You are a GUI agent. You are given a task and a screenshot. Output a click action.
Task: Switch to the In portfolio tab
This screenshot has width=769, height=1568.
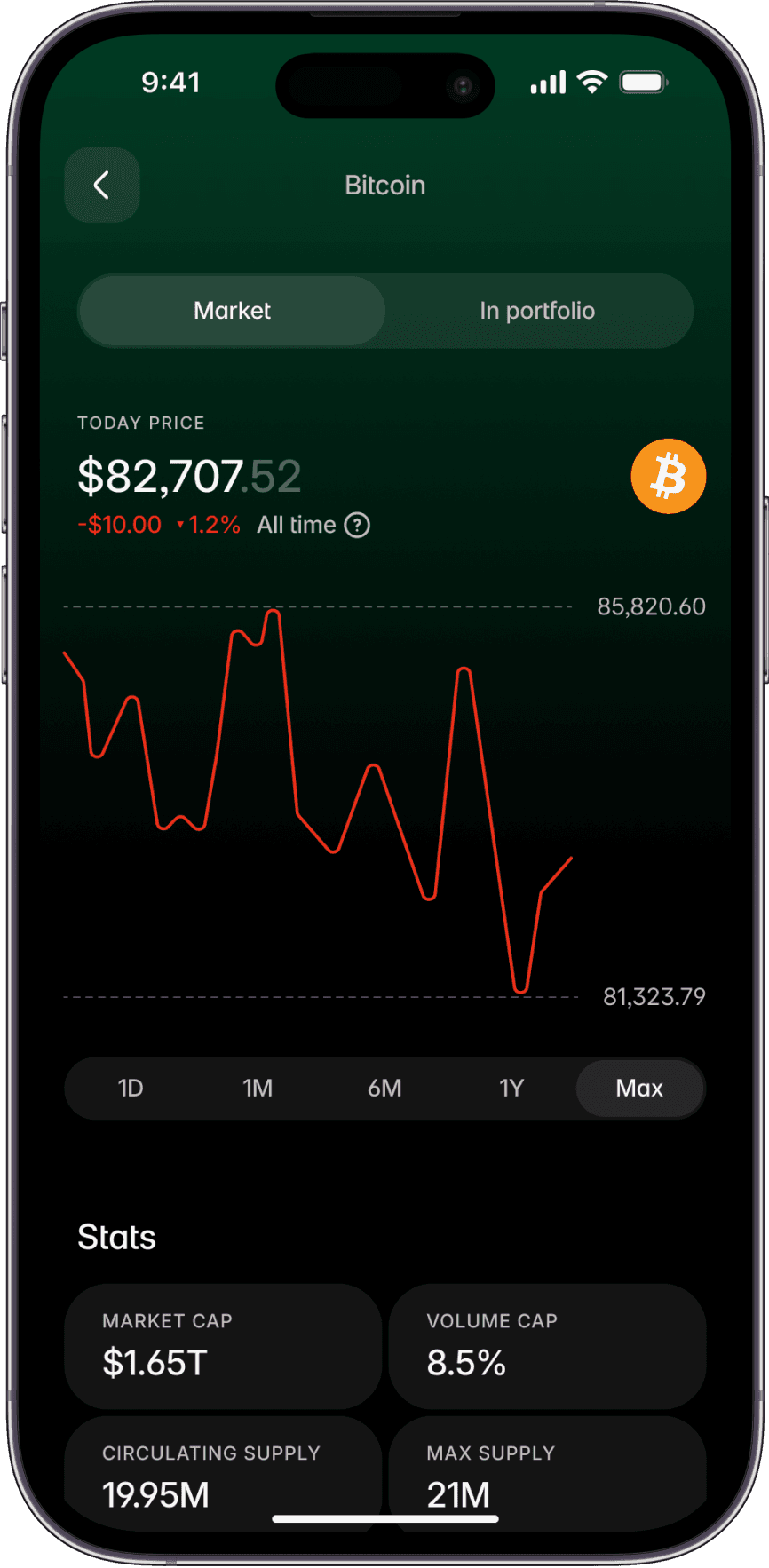click(537, 311)
